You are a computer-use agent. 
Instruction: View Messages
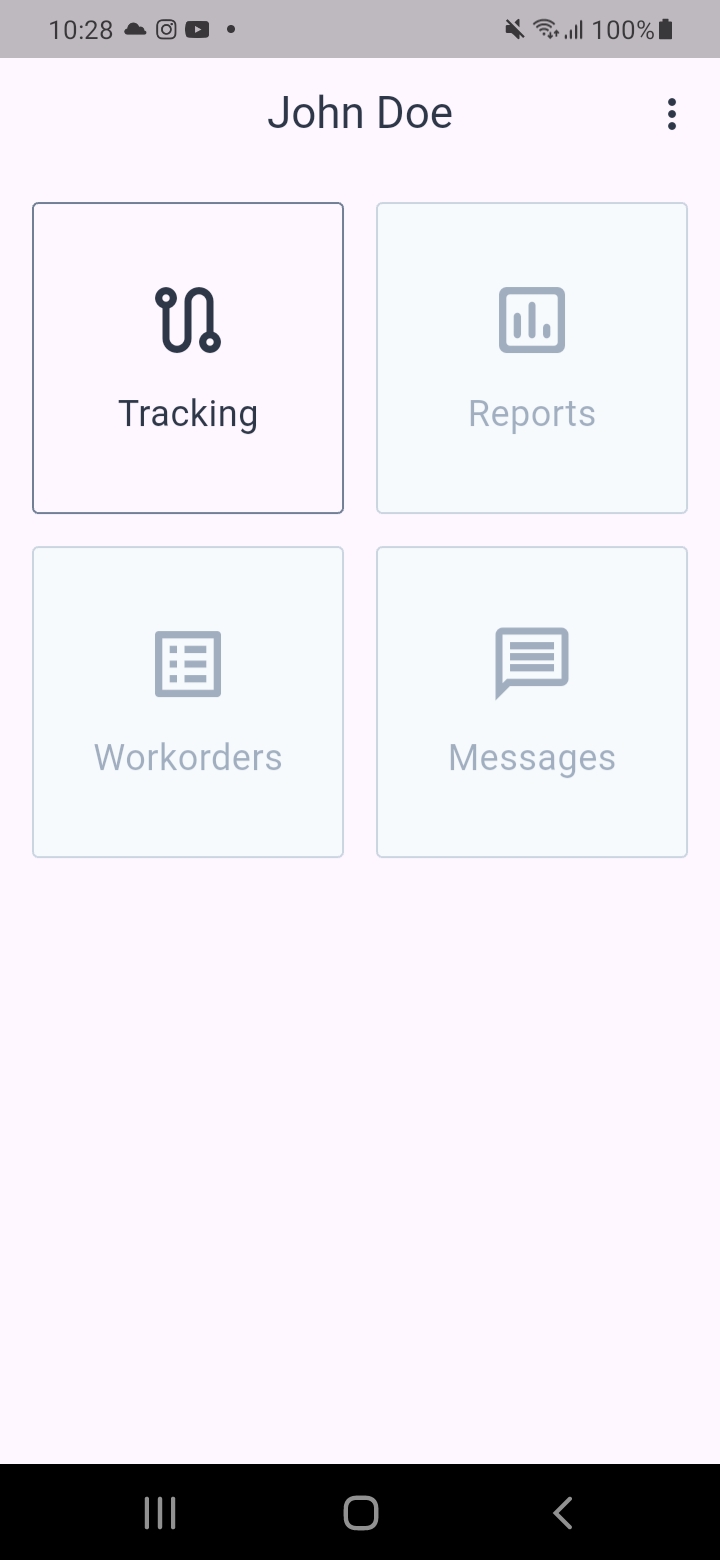532,702
